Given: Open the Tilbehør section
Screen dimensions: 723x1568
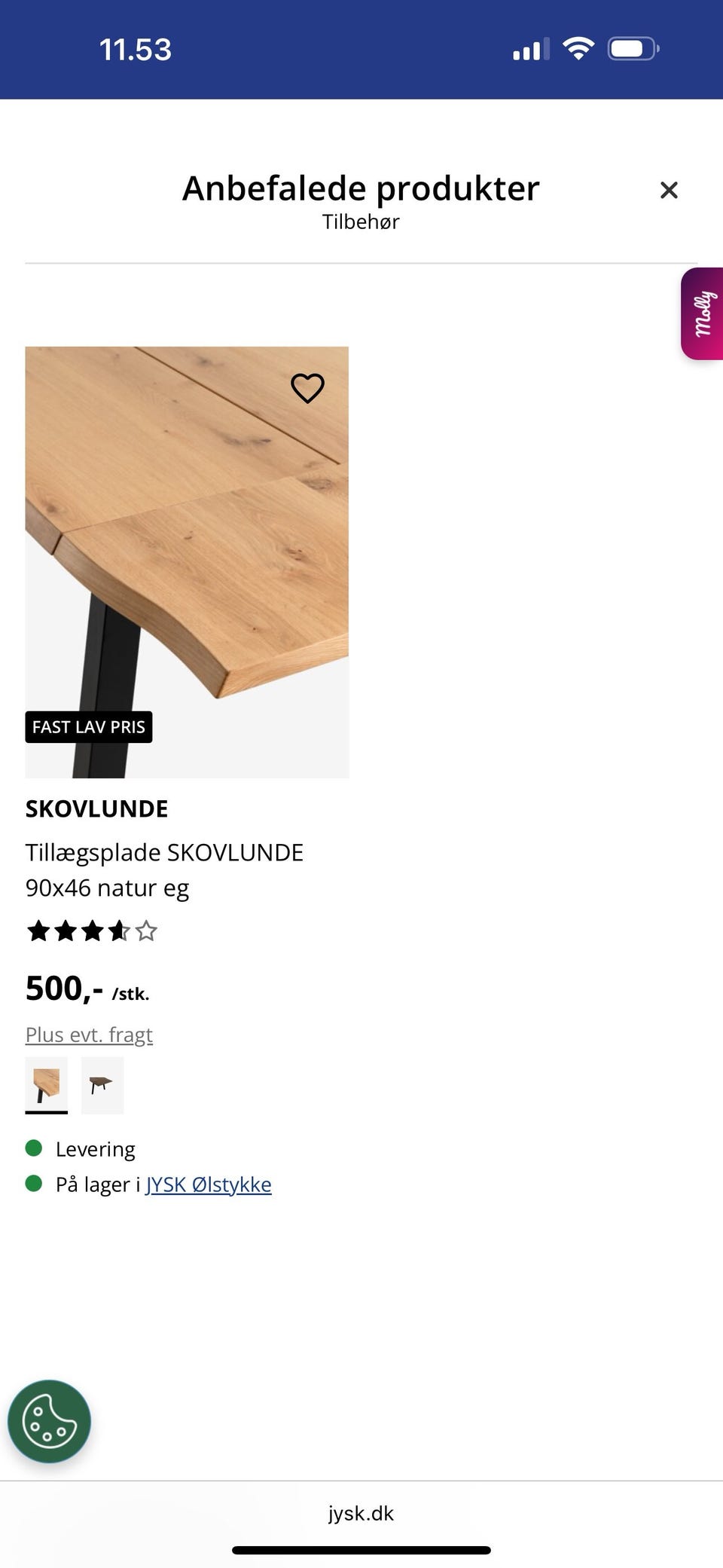Looking at the screenshot, I should tap(361, 222).
